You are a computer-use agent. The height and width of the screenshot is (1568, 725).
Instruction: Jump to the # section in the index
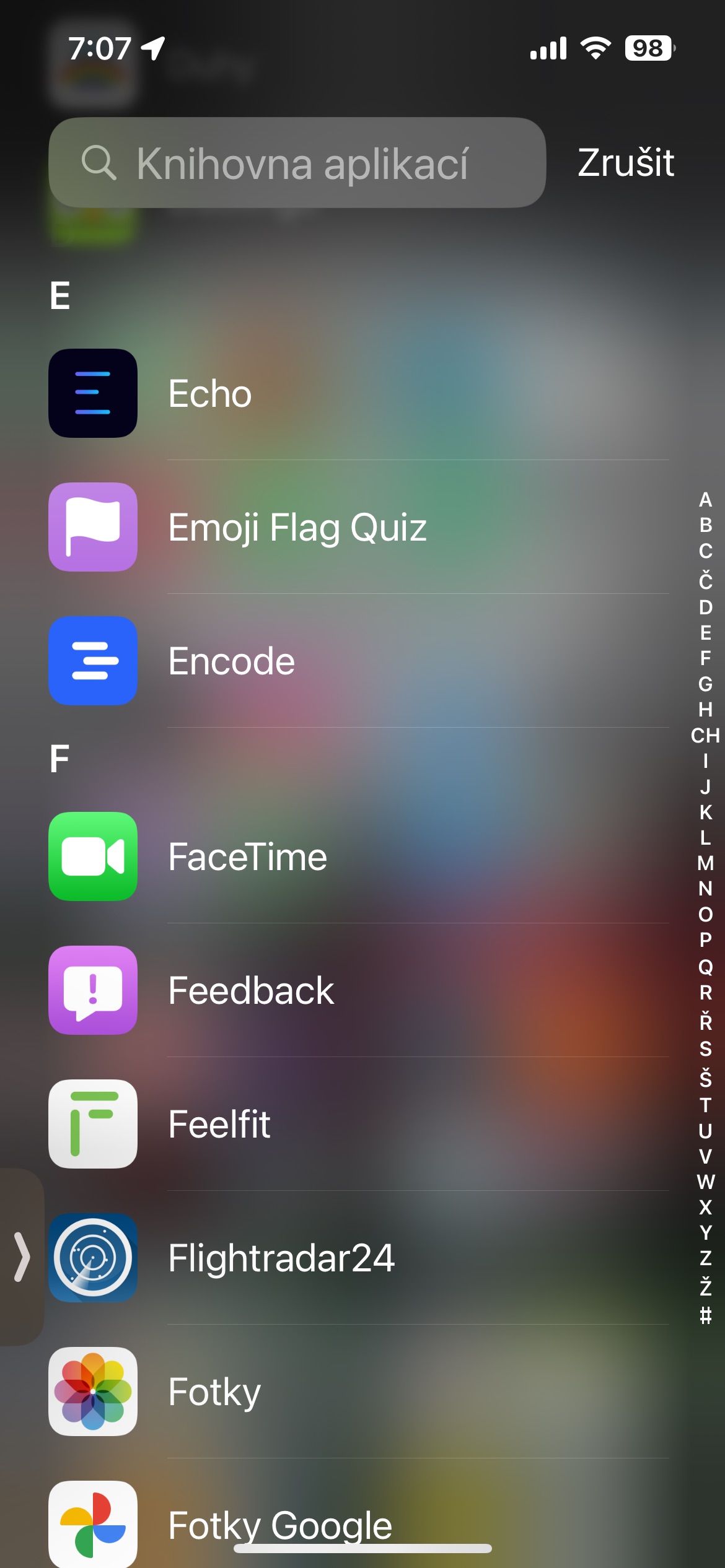(705, 1315)
